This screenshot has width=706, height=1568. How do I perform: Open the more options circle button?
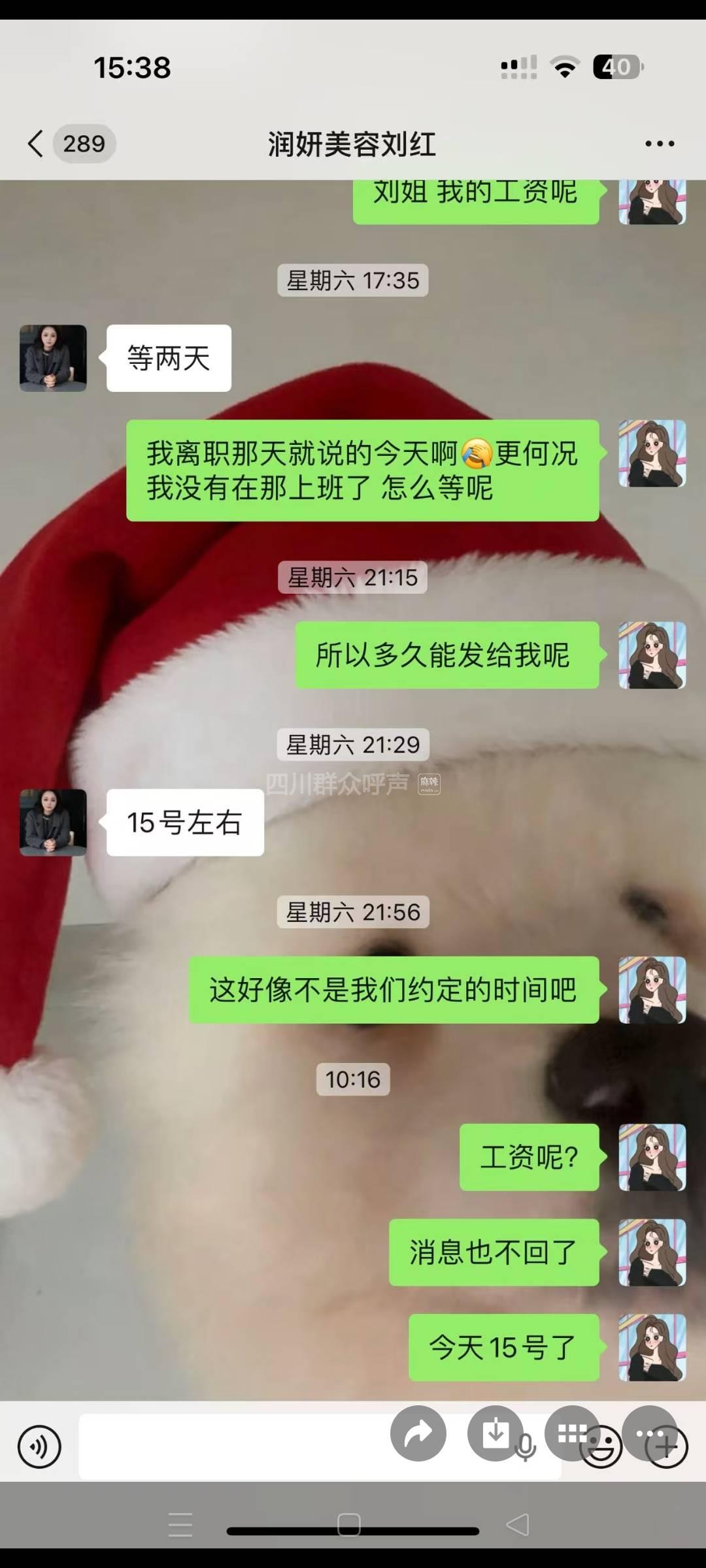tap(649, 1433)
